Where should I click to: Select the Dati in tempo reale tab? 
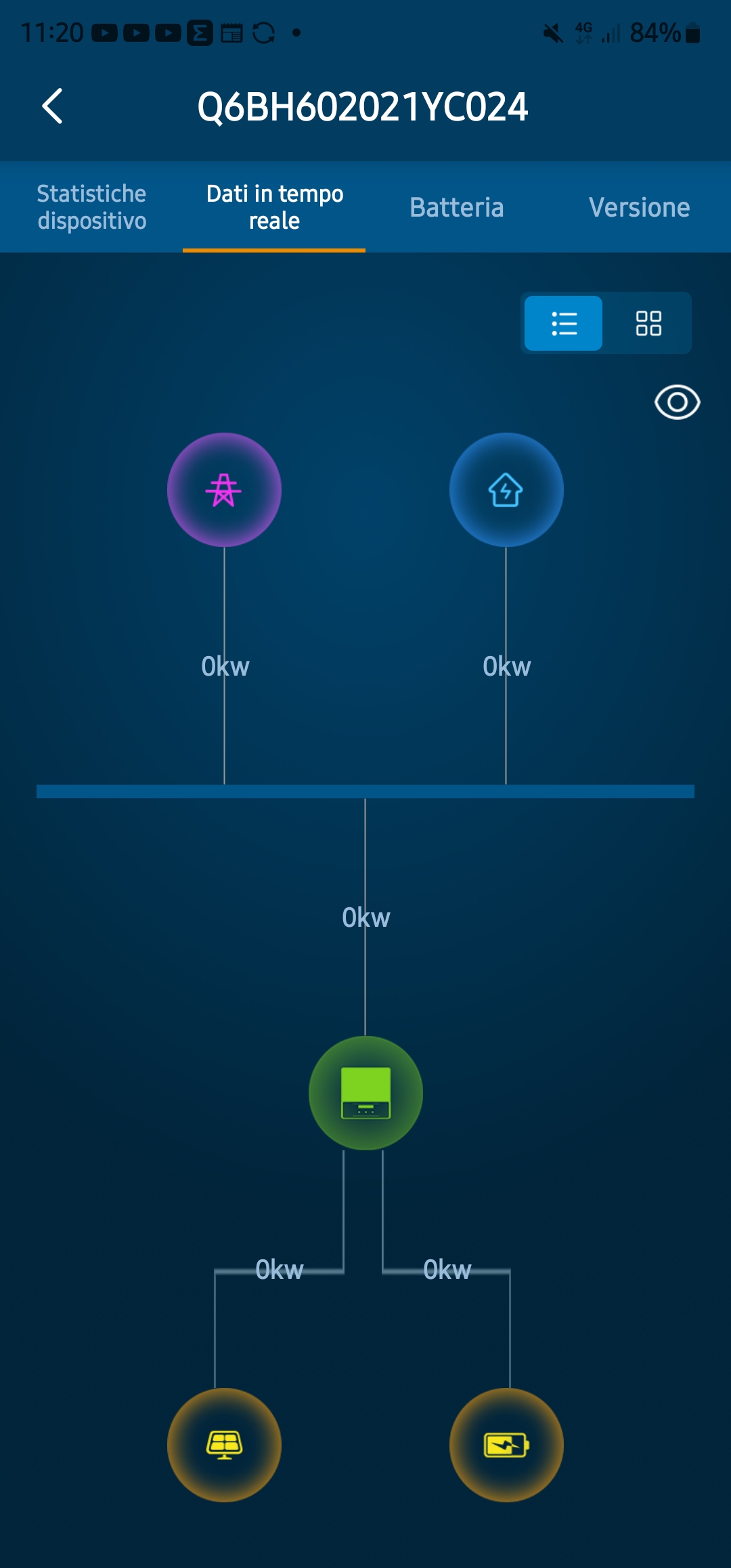point(274,207)
